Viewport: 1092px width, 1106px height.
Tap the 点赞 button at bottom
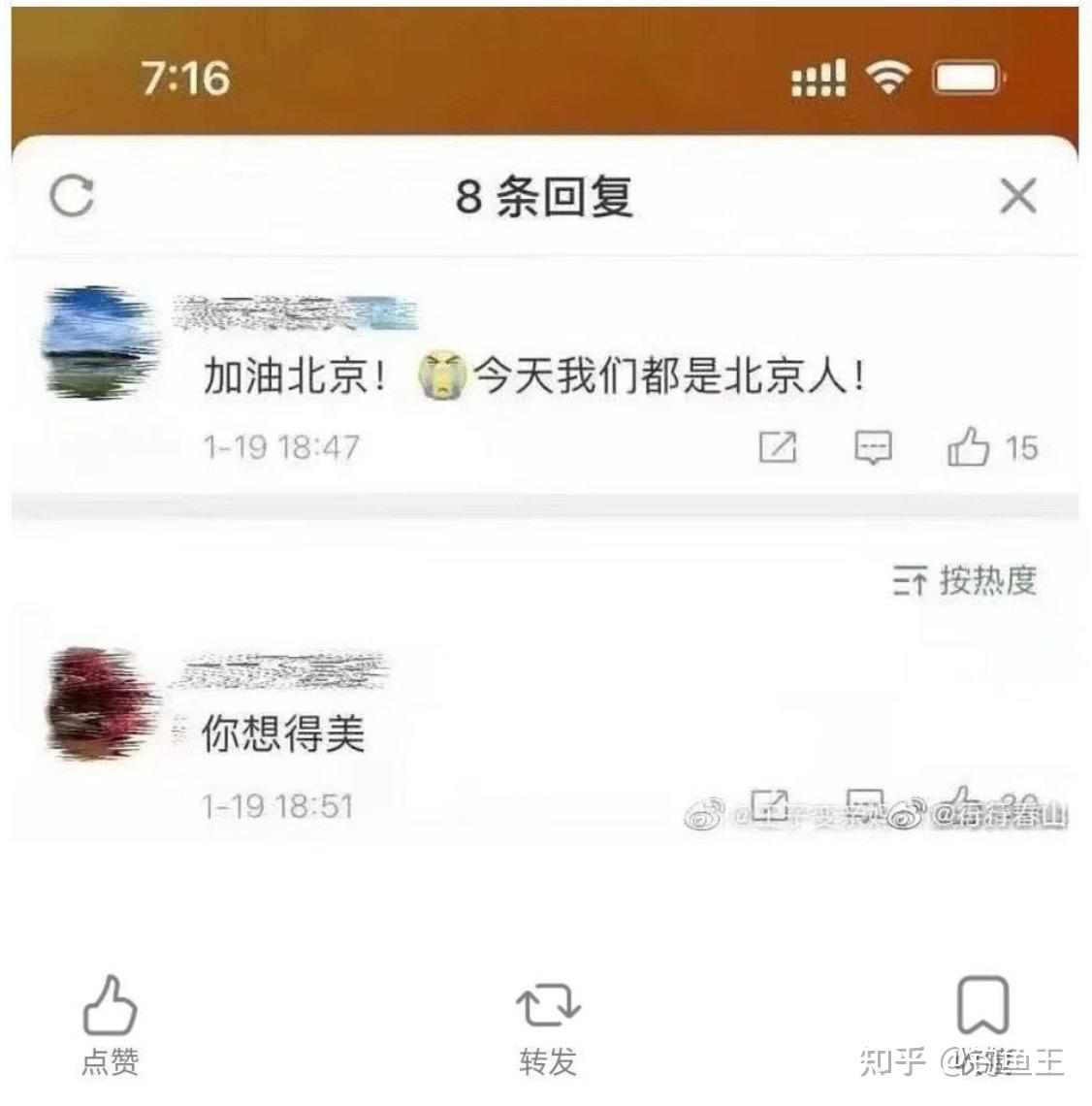click(110, 1025)
